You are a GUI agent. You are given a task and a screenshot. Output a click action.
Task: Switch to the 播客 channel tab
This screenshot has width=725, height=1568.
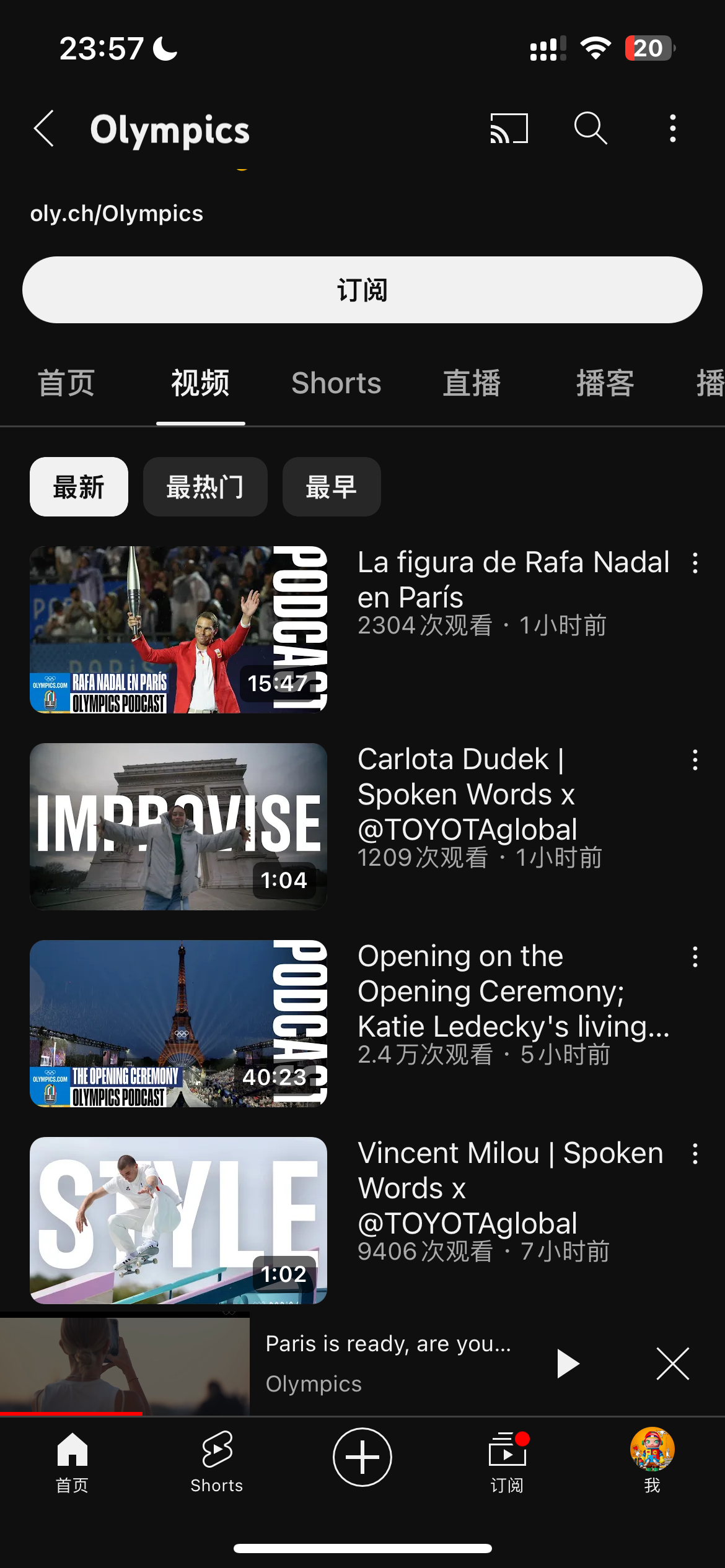point(605,384)
